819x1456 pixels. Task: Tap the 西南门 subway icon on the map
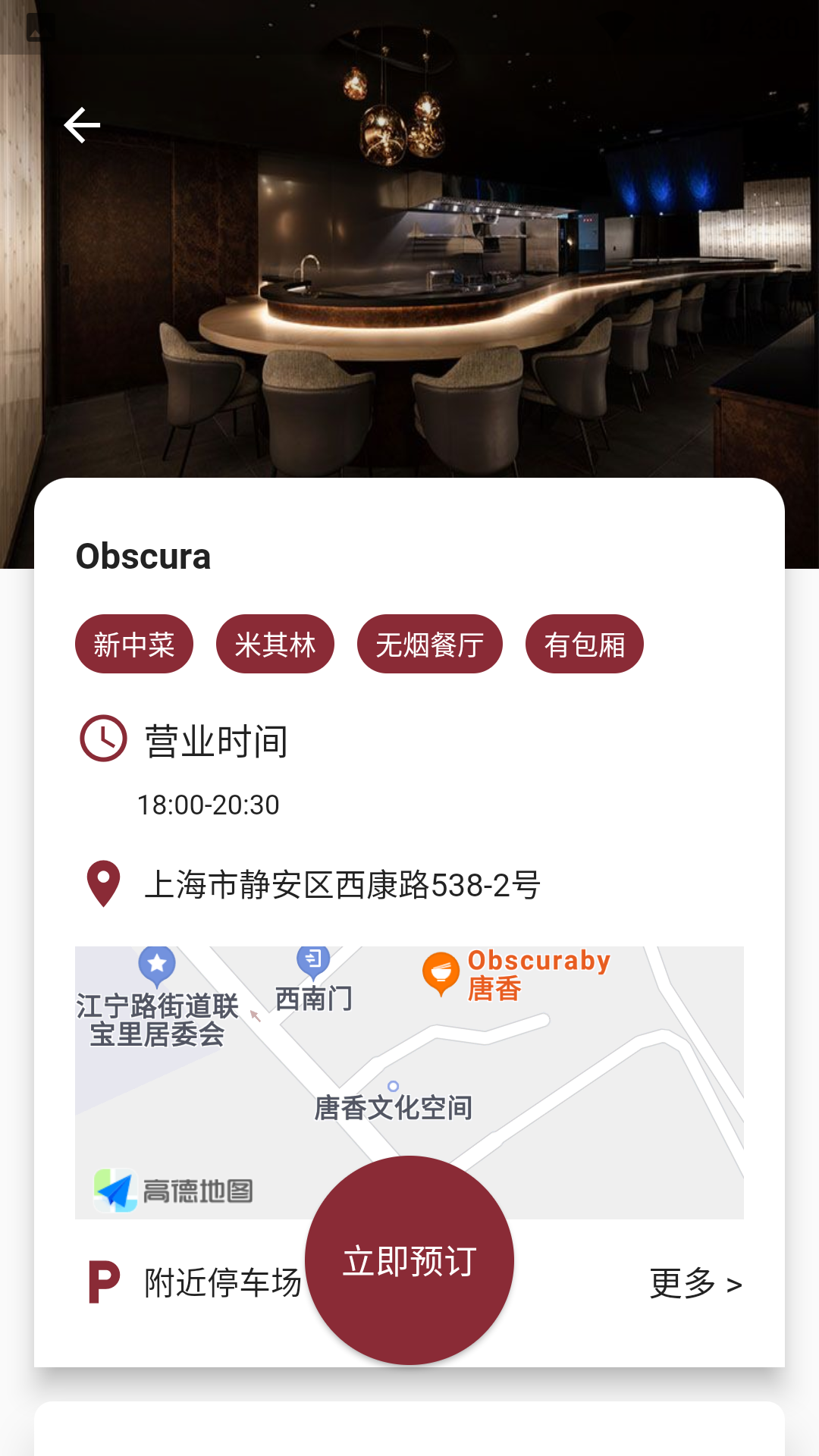(x=312, y=958)
